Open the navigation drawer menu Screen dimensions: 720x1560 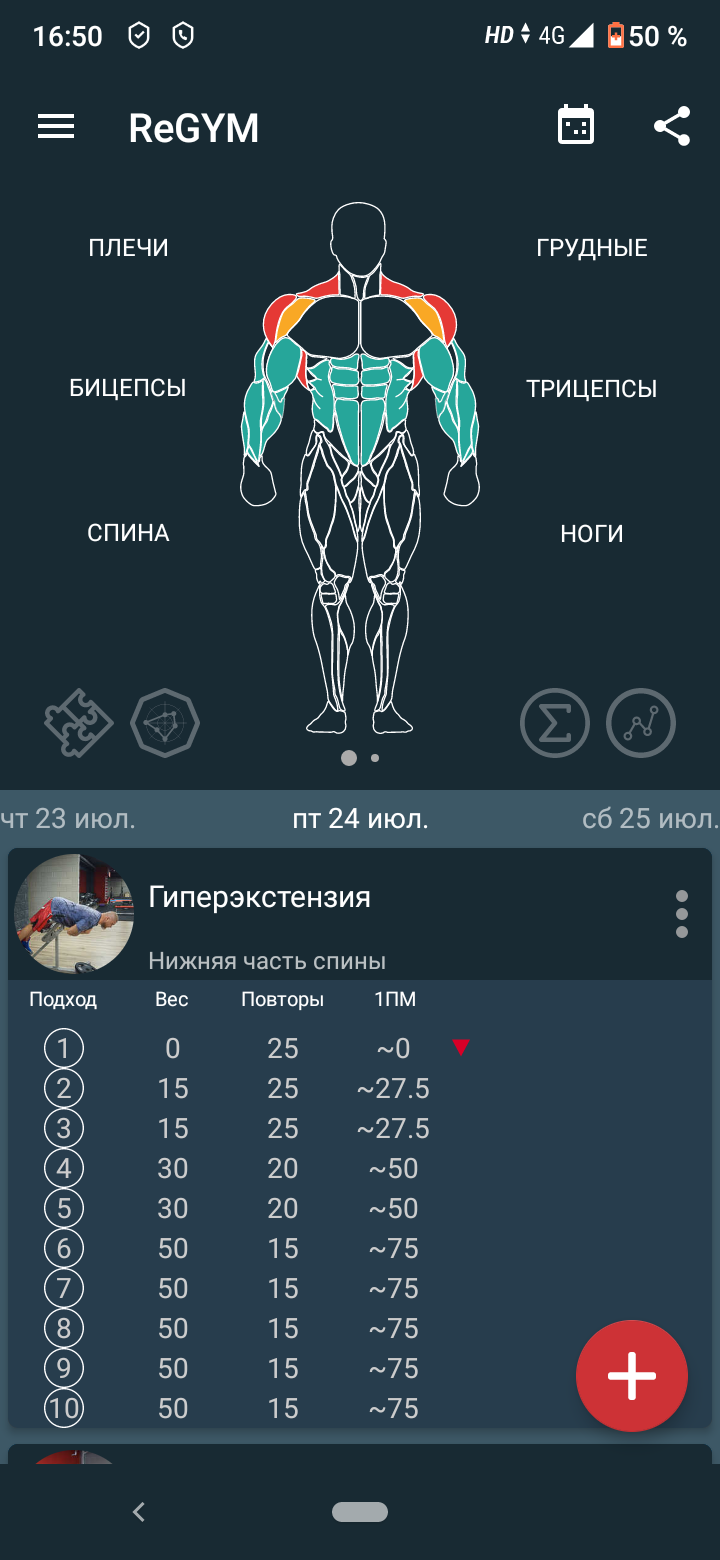(x=55, y=126)
